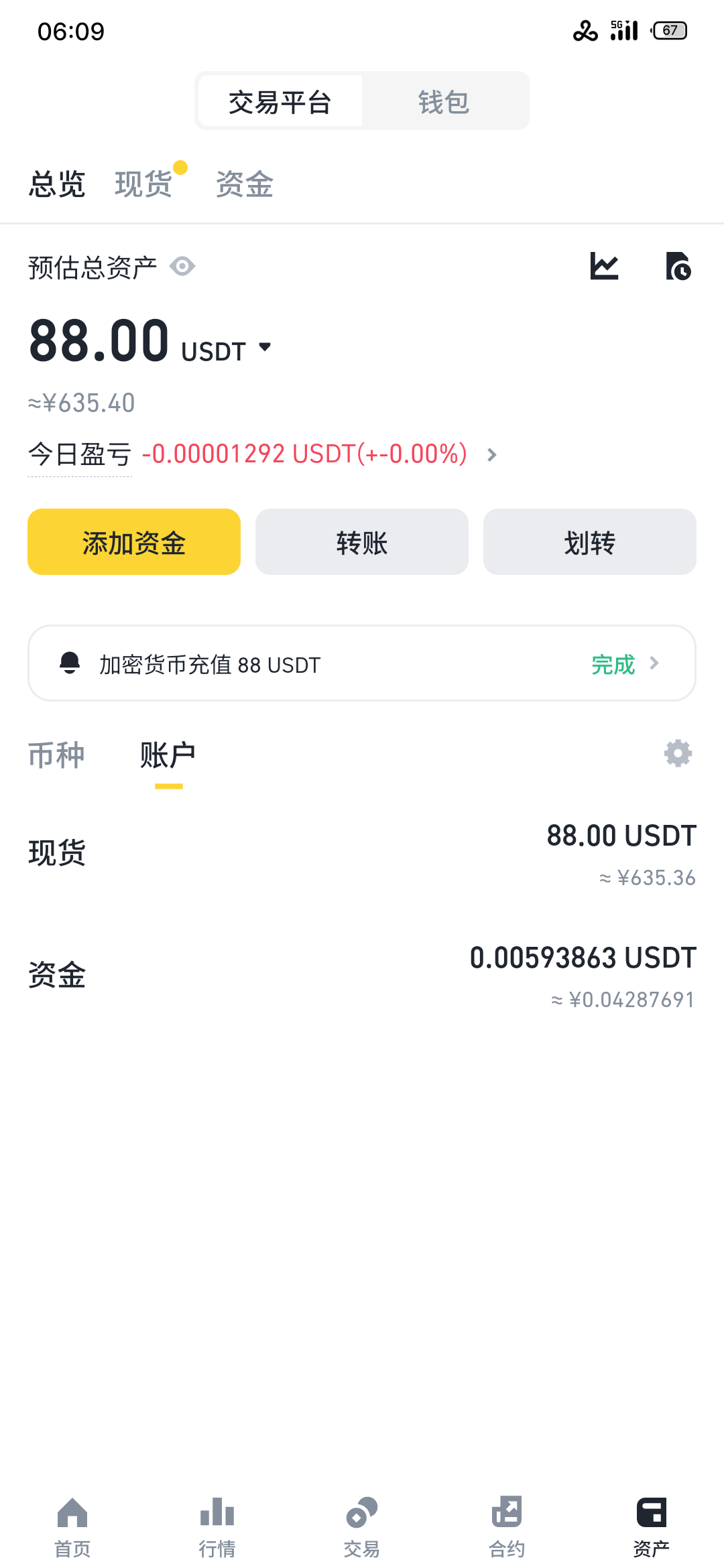Open the asset list settings gear
Screen dimensions: 724x1568
coord(678,754)
